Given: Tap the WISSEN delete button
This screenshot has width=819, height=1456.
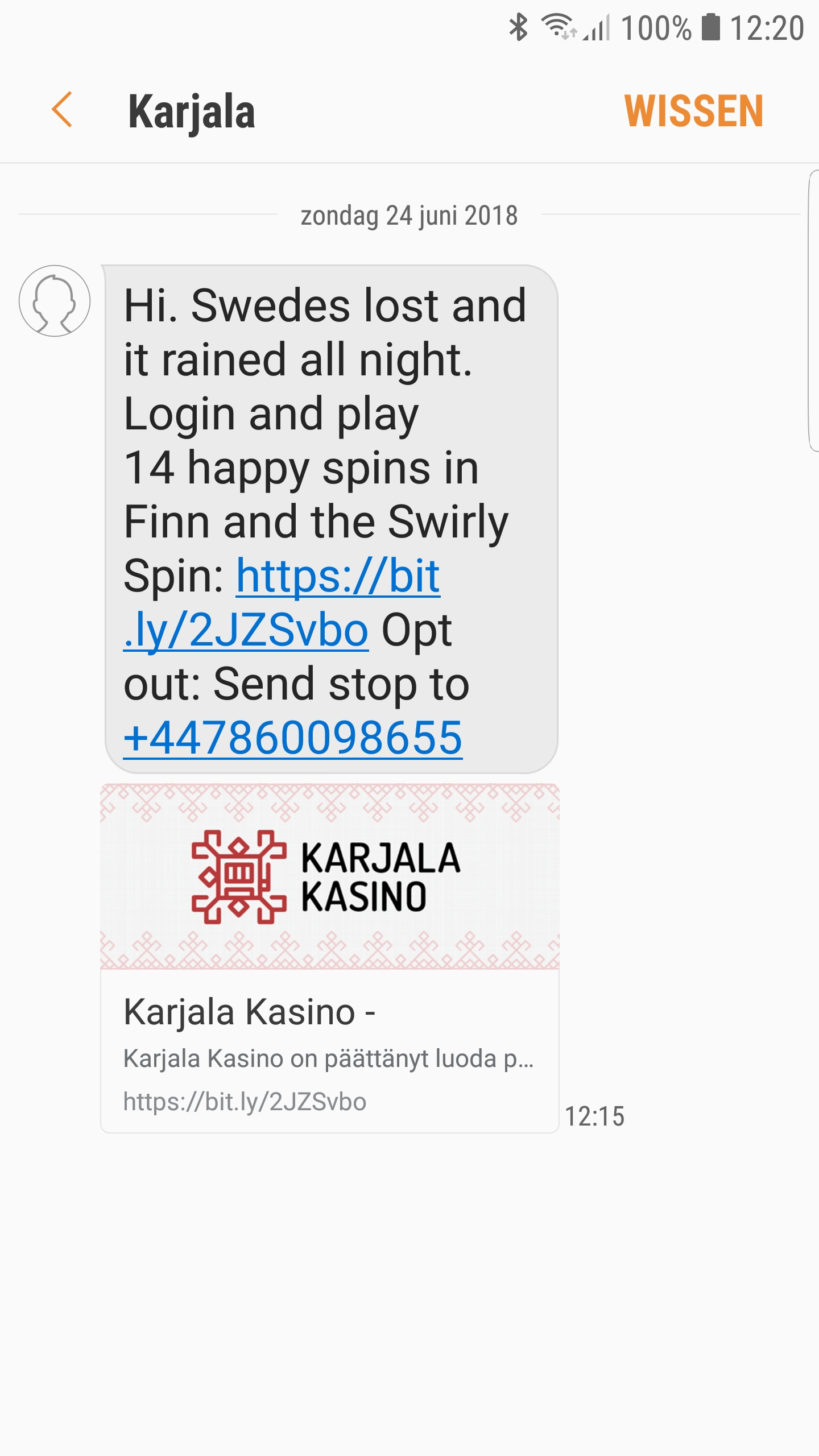Looking at the screenshot, I should (x=693, y=111).
